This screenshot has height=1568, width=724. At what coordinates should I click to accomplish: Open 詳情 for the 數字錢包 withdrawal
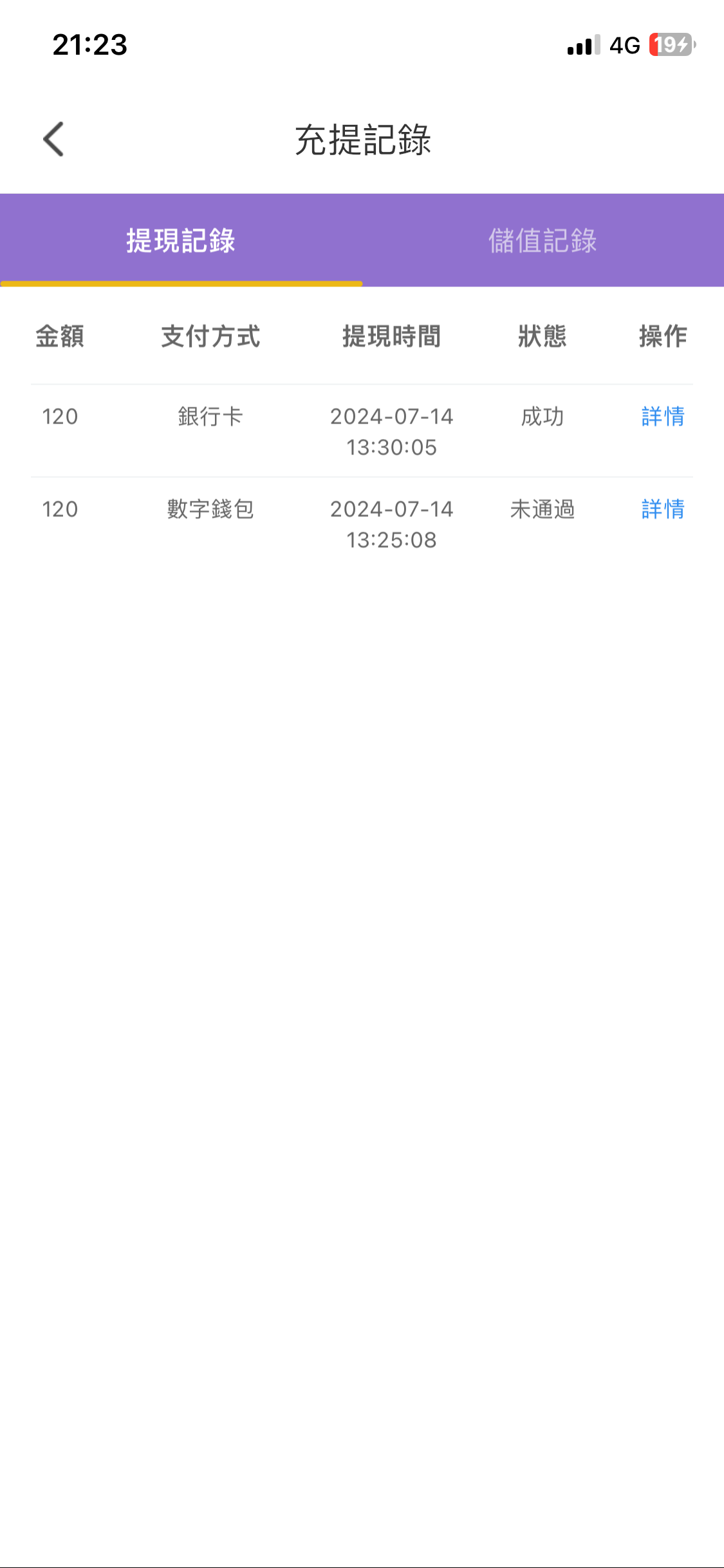[x=662, y=509]
